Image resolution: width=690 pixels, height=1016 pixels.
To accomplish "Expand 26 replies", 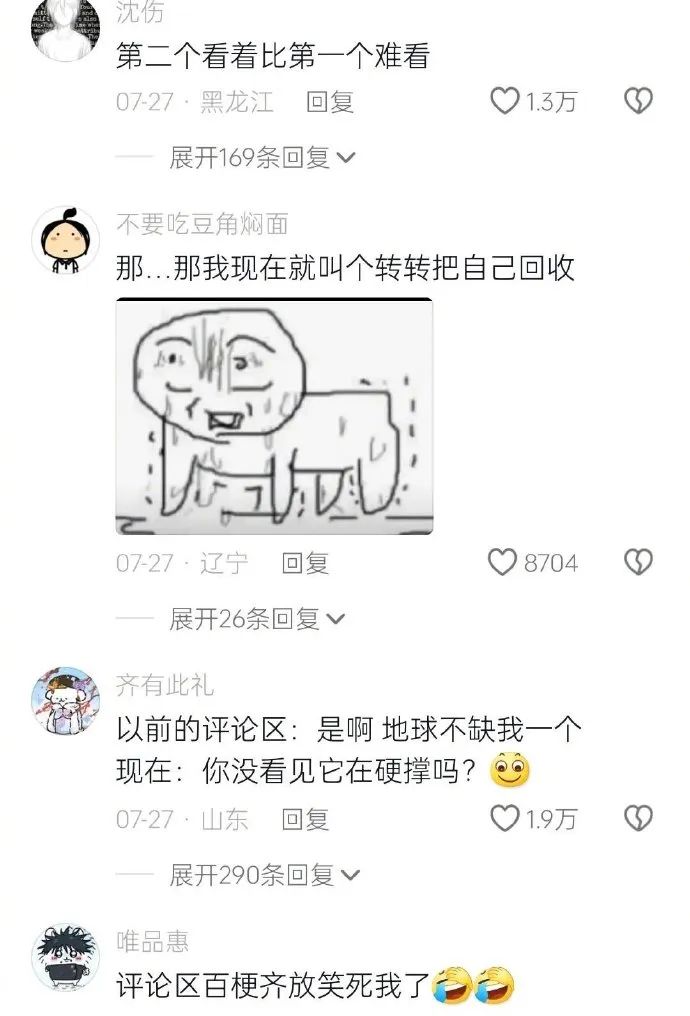I will (x=256, y=620).
